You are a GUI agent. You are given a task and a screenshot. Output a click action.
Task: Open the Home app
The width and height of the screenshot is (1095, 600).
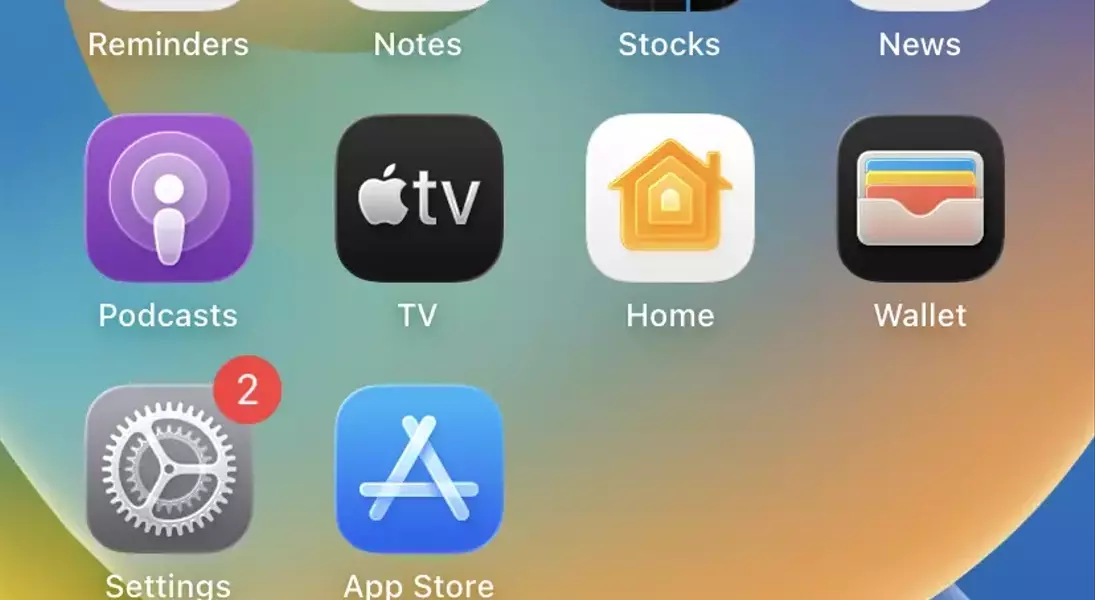[x=670, y=198]
